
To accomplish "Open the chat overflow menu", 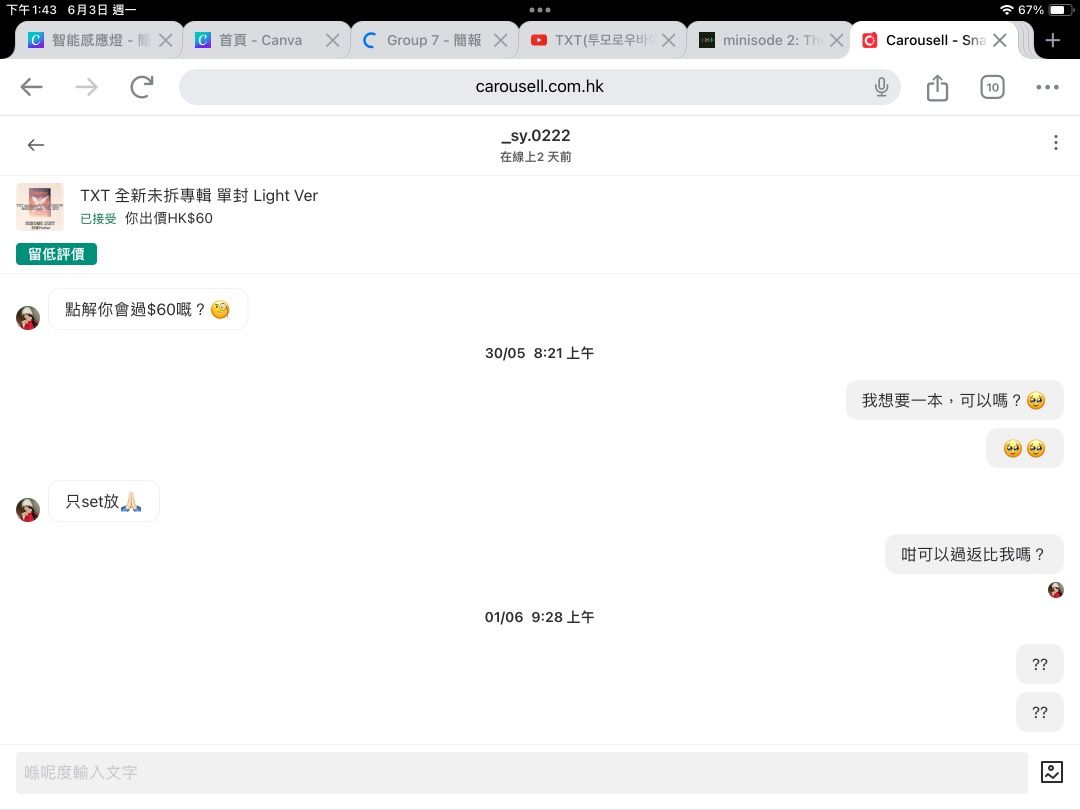I will tap(1055, 143).
